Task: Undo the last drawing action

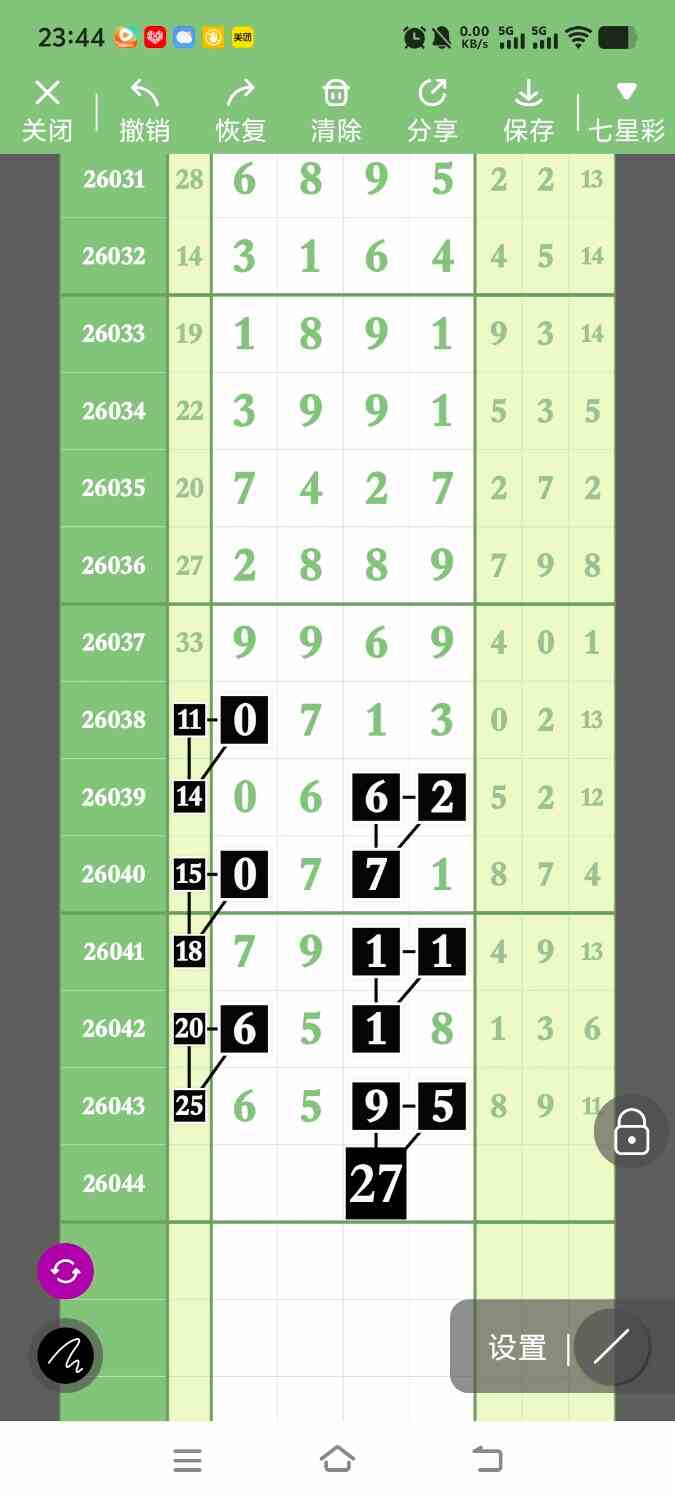Action: point(145,110)
